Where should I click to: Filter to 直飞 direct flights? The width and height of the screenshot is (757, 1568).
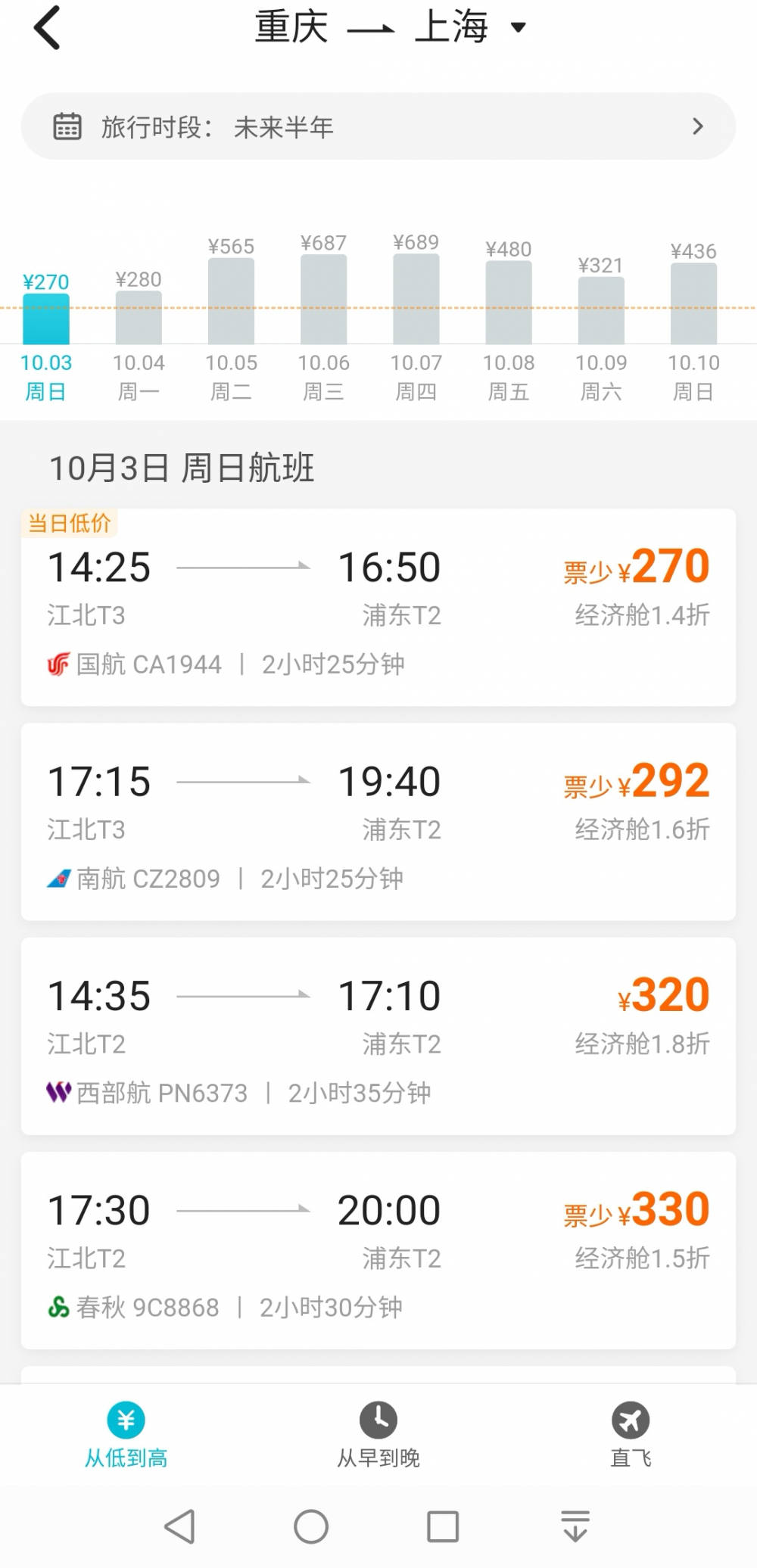[x=631, y=1435]
